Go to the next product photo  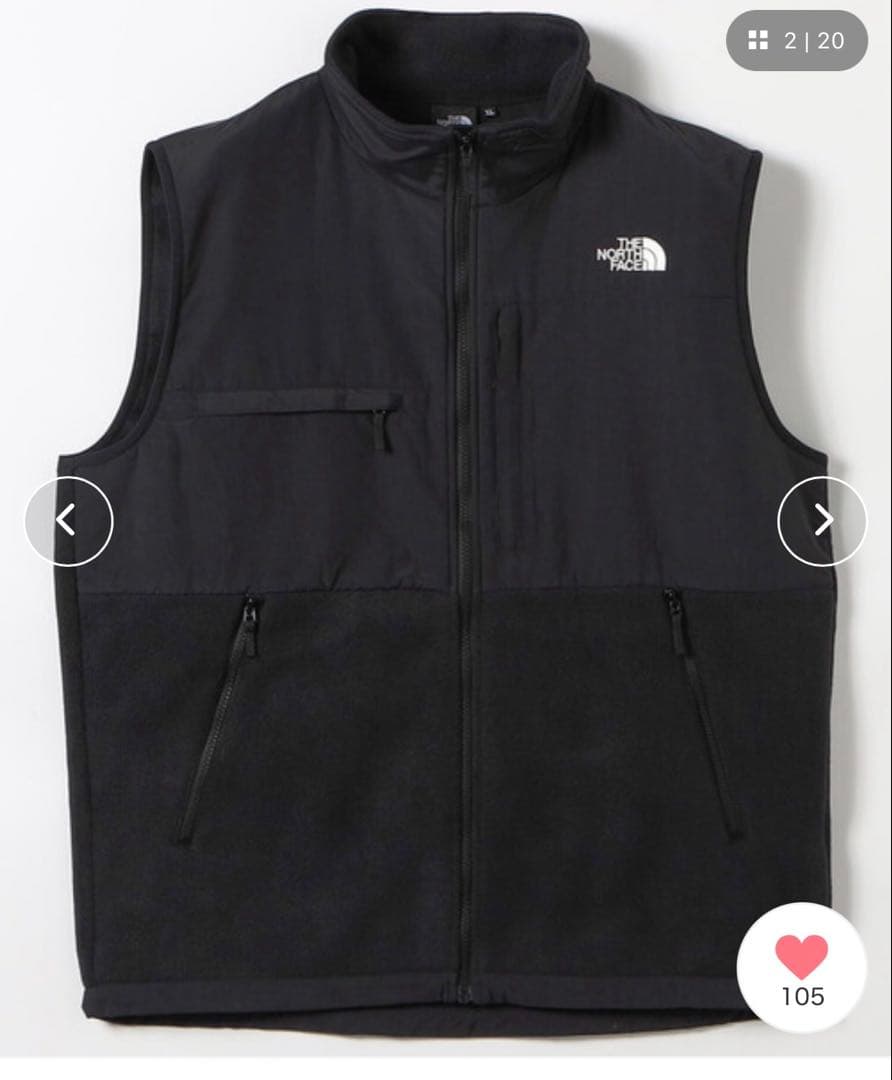[x=822, y=521]
